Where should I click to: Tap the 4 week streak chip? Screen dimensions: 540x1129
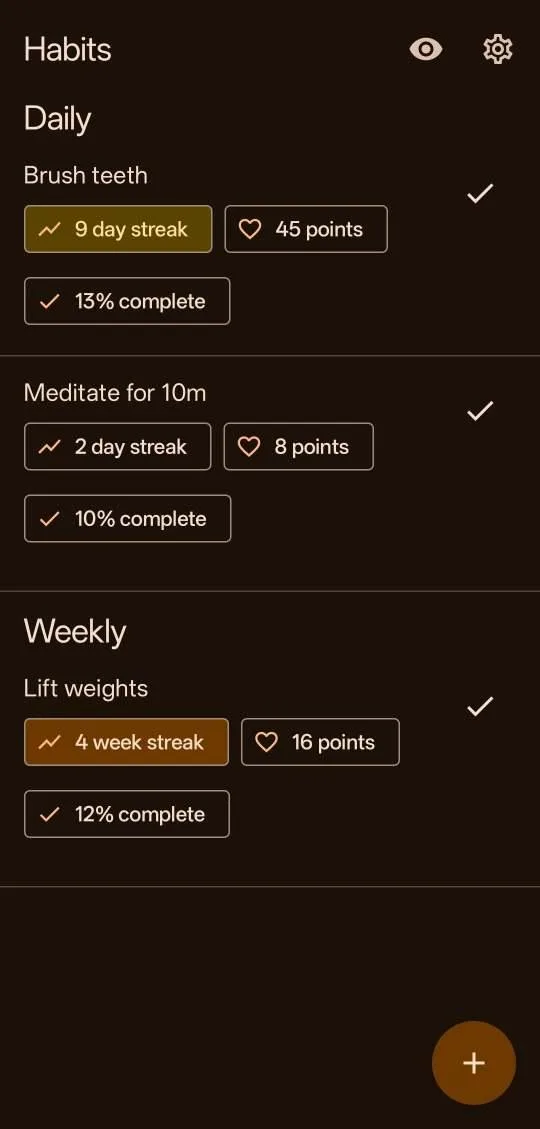click(x=127, y=742)
